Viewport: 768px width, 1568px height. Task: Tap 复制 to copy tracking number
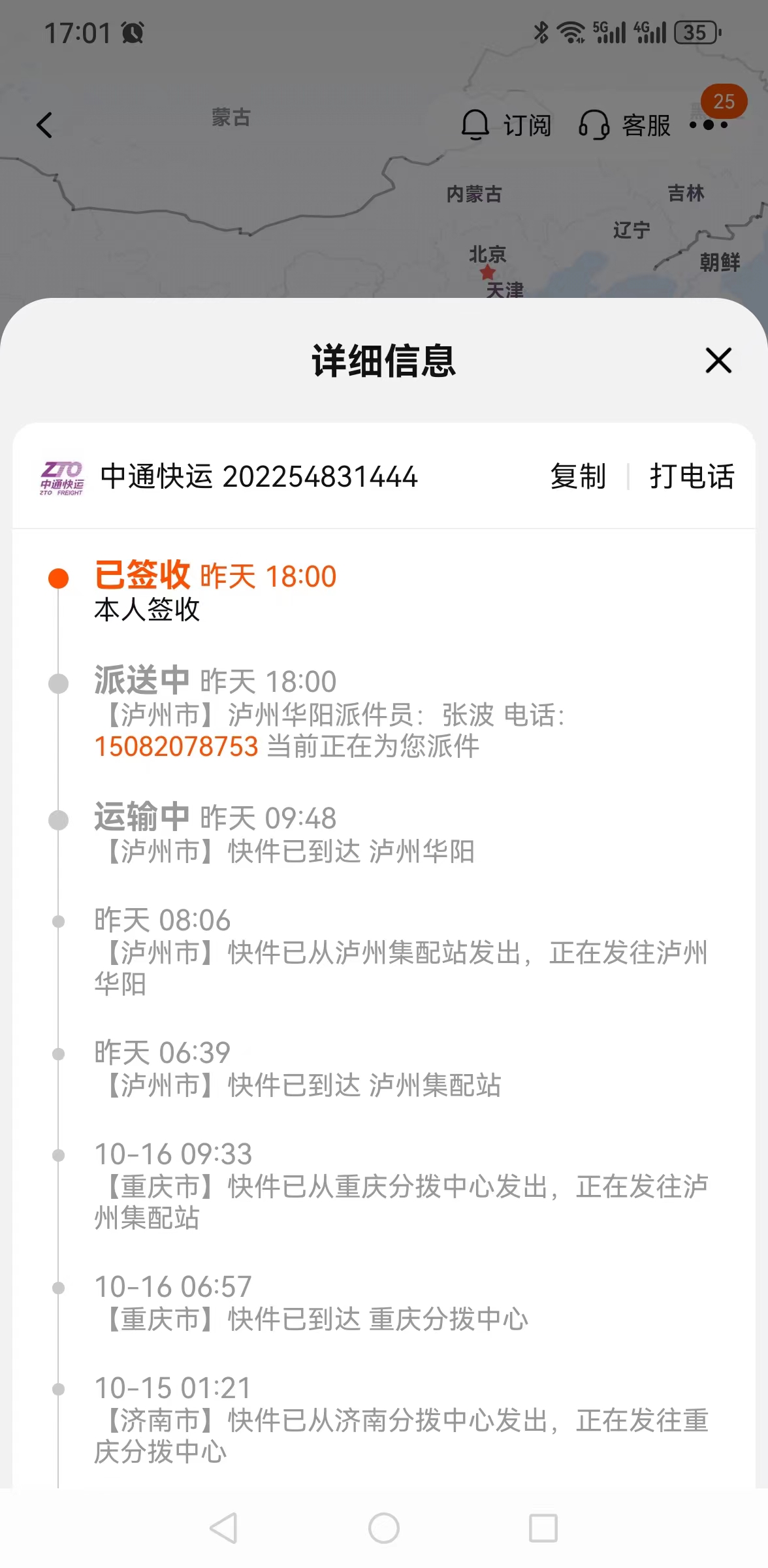point(578,476)
